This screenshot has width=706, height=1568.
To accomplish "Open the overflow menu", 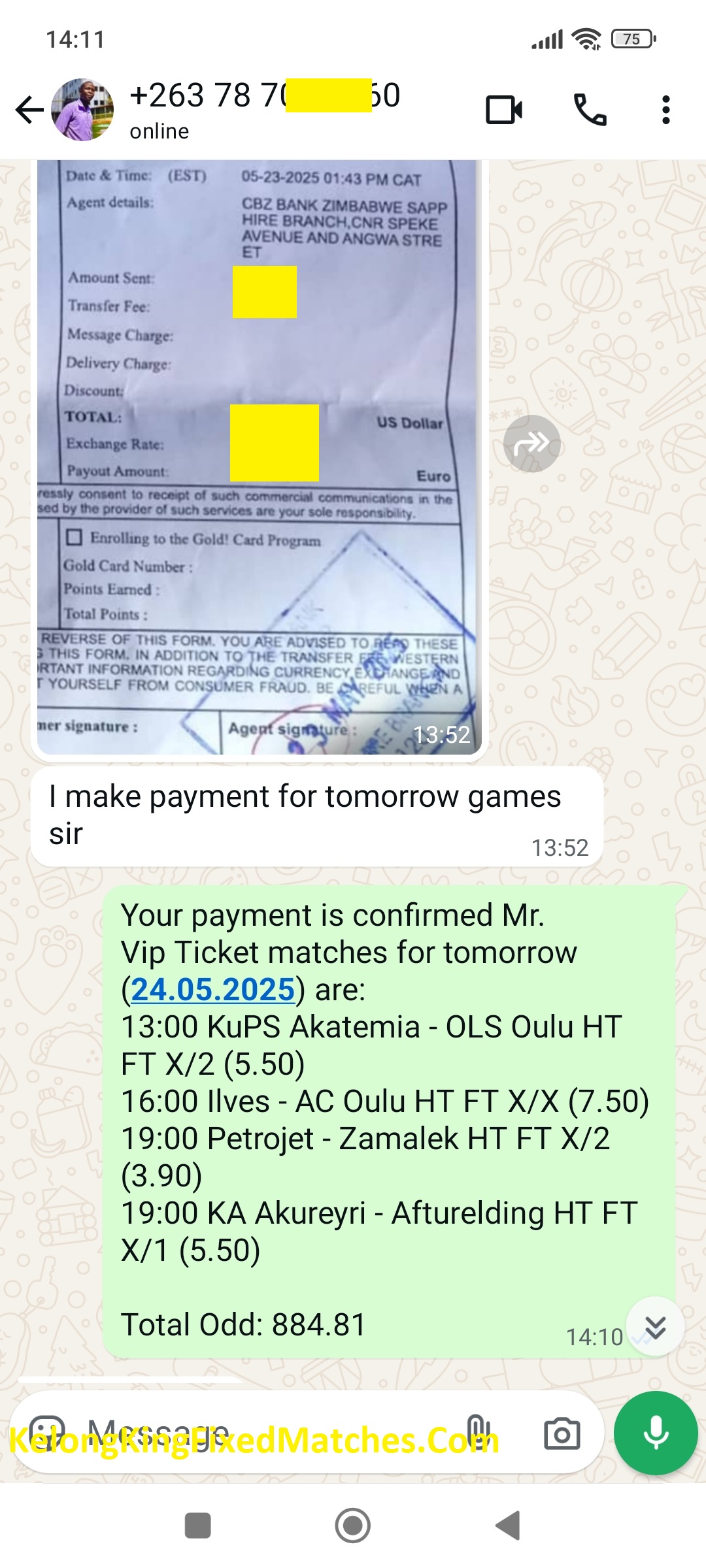I will pos(665,110).
